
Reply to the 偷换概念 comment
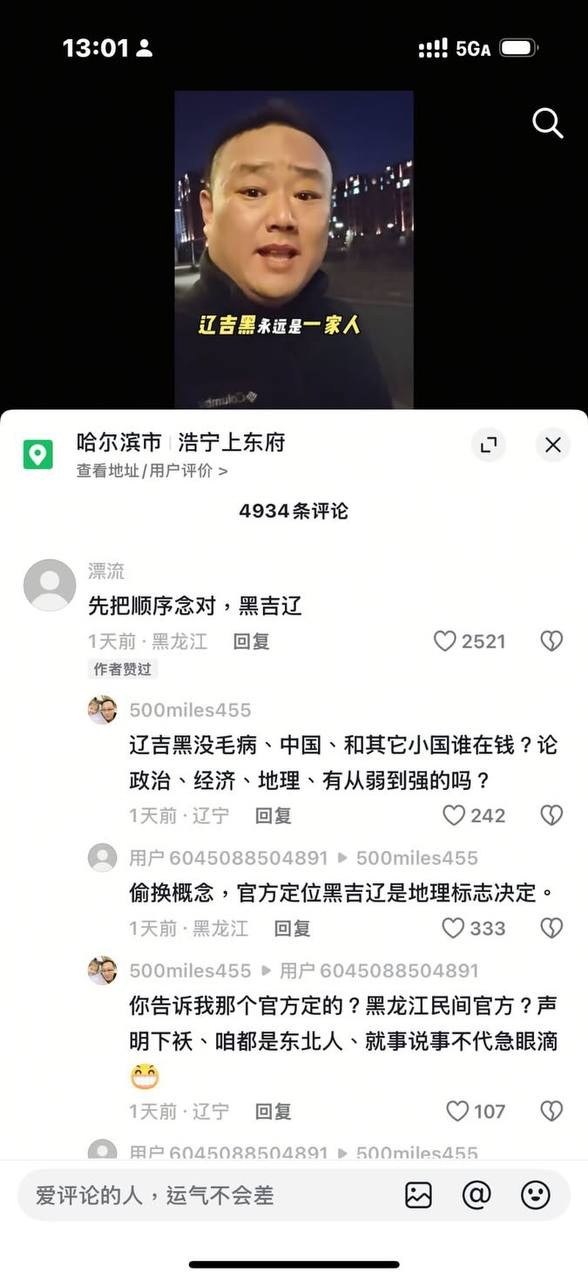292,929
